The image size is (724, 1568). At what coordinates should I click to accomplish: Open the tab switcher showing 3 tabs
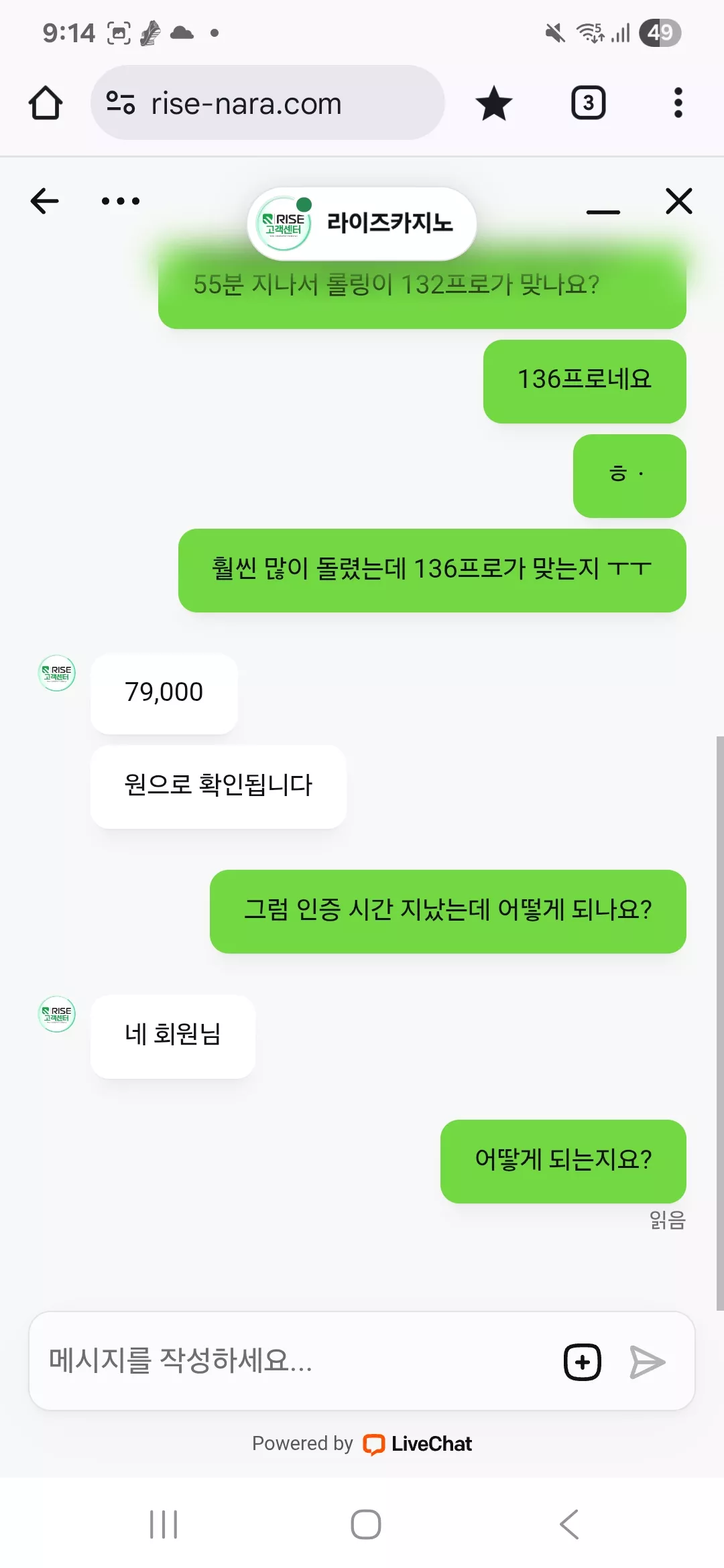pyautogui.click(x=588, y=103)
